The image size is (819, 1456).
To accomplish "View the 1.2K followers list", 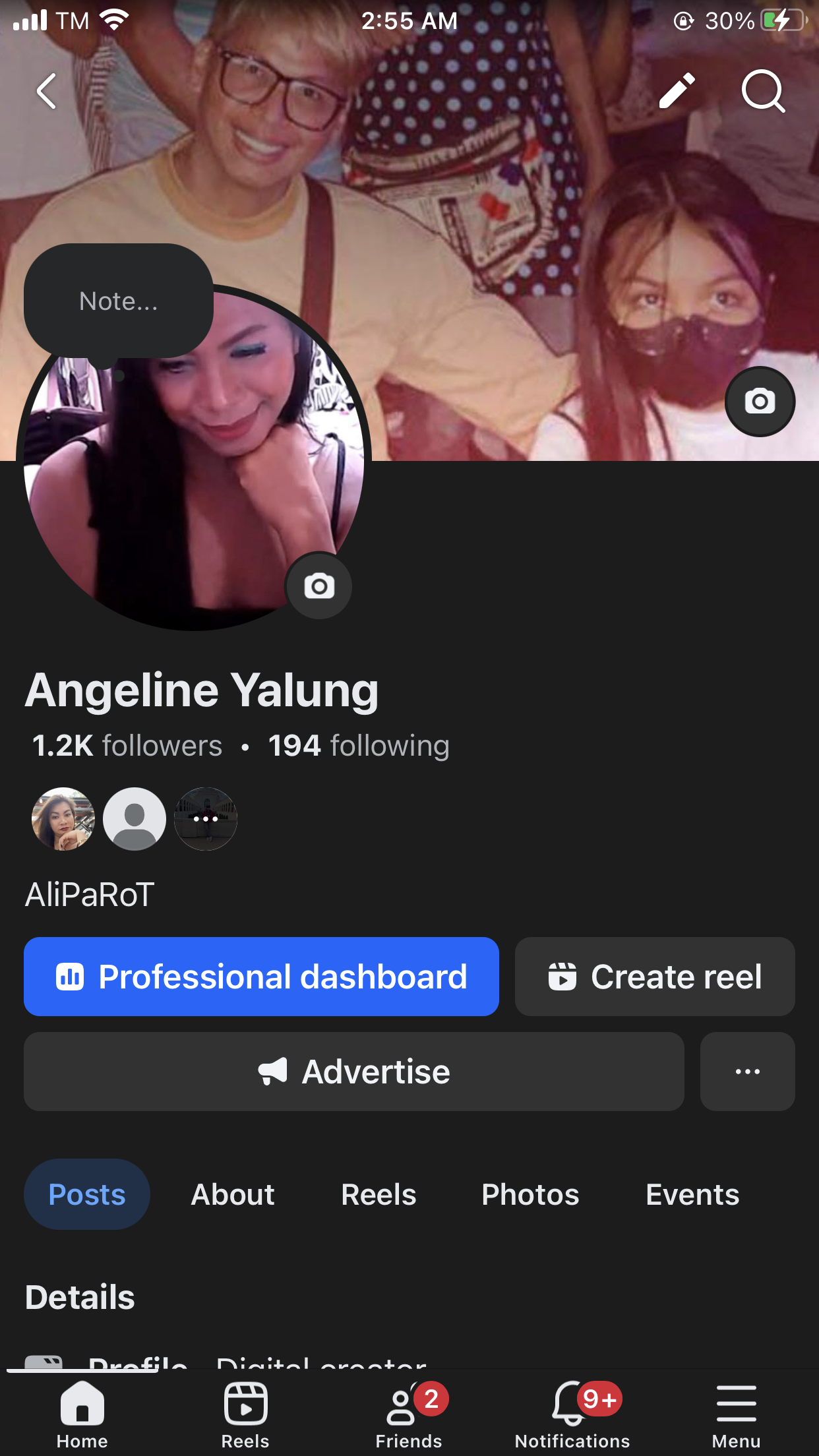I will (127, 746).
